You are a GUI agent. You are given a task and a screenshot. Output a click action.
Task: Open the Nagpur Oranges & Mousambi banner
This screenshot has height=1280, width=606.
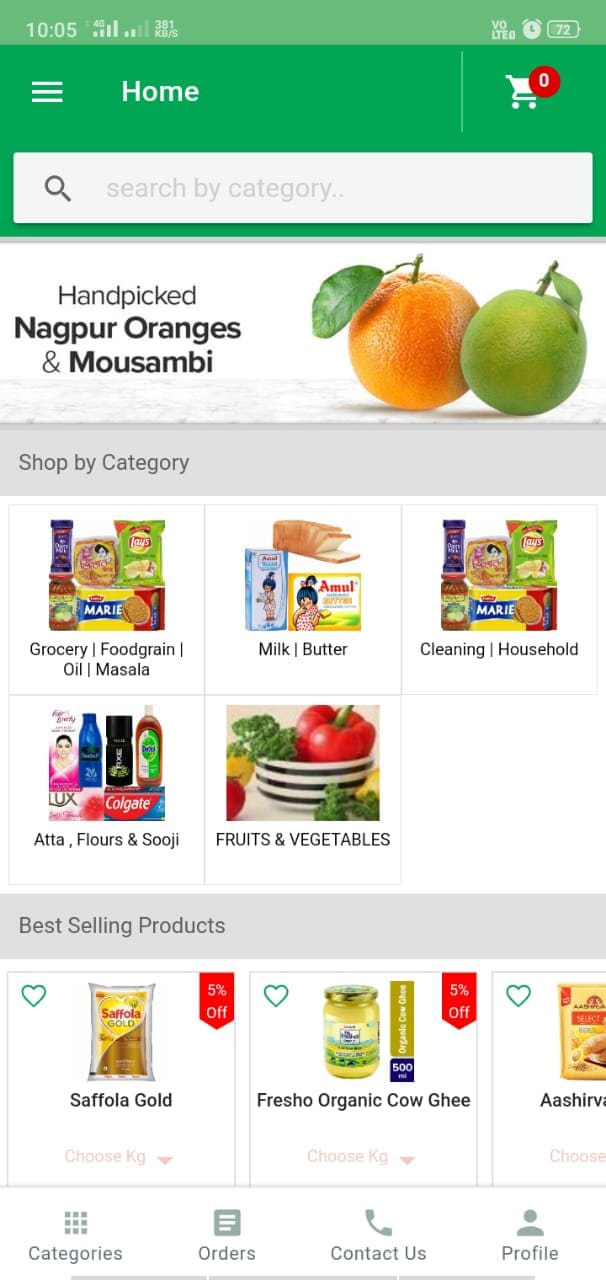click(303, 333)
